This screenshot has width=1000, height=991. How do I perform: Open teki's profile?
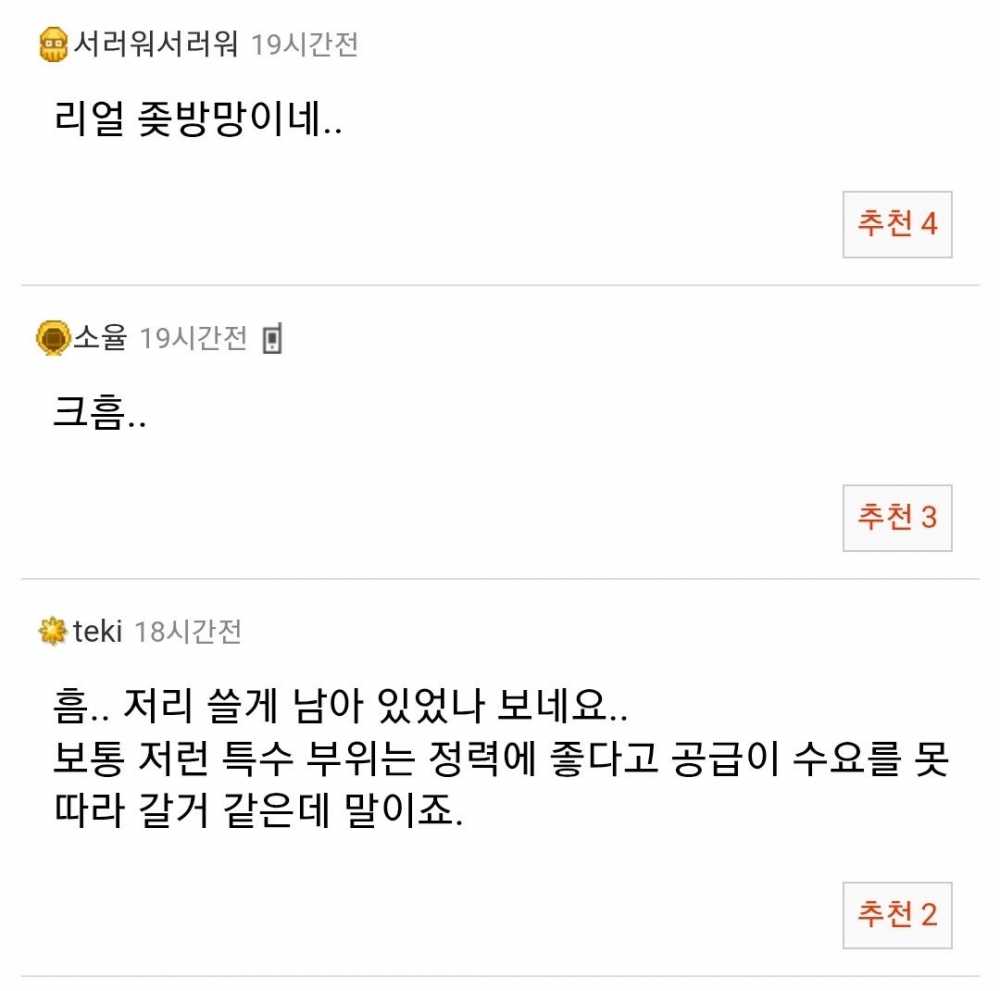pyautogui.click(x=97, y=632)
